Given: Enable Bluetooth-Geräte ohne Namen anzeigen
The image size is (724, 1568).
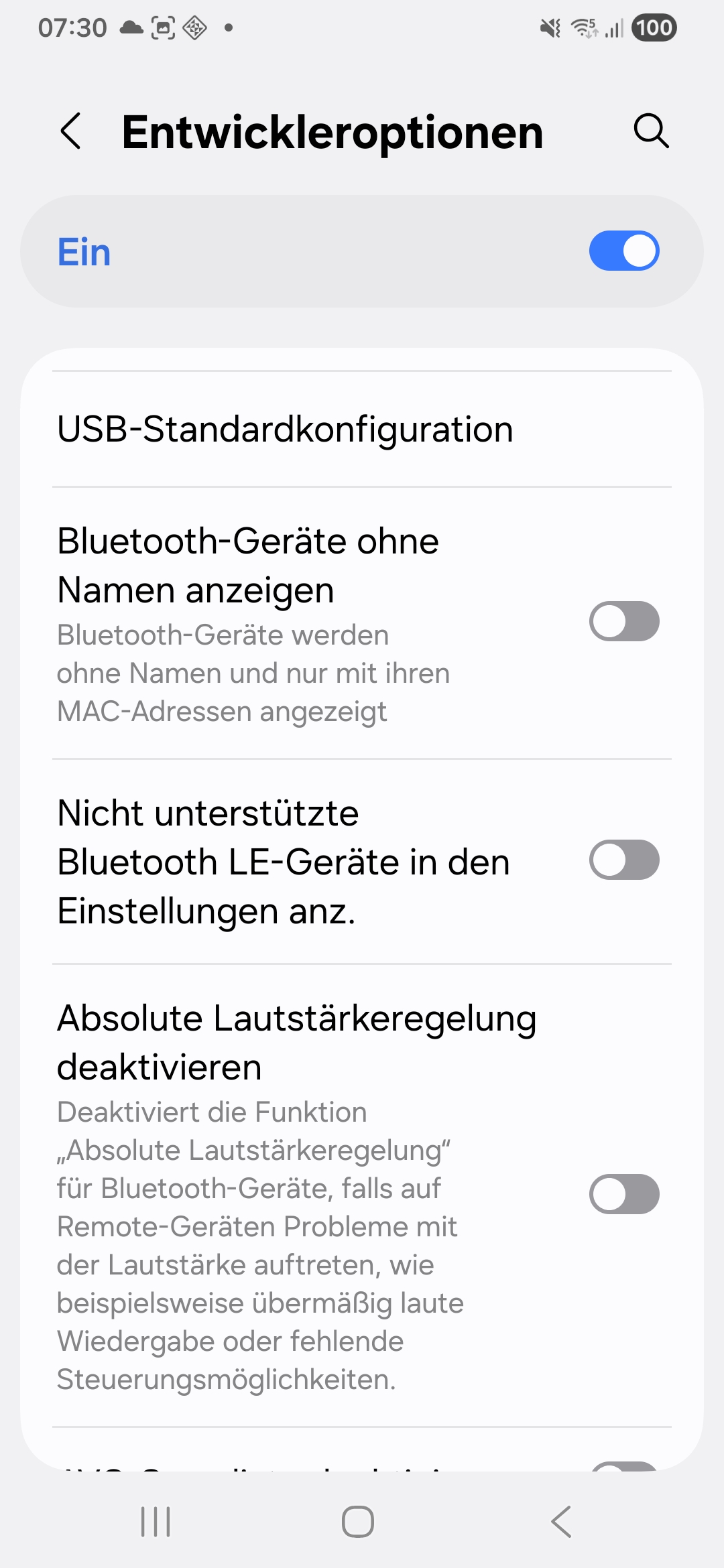Looking at the screenshot, I should [623, 621].
